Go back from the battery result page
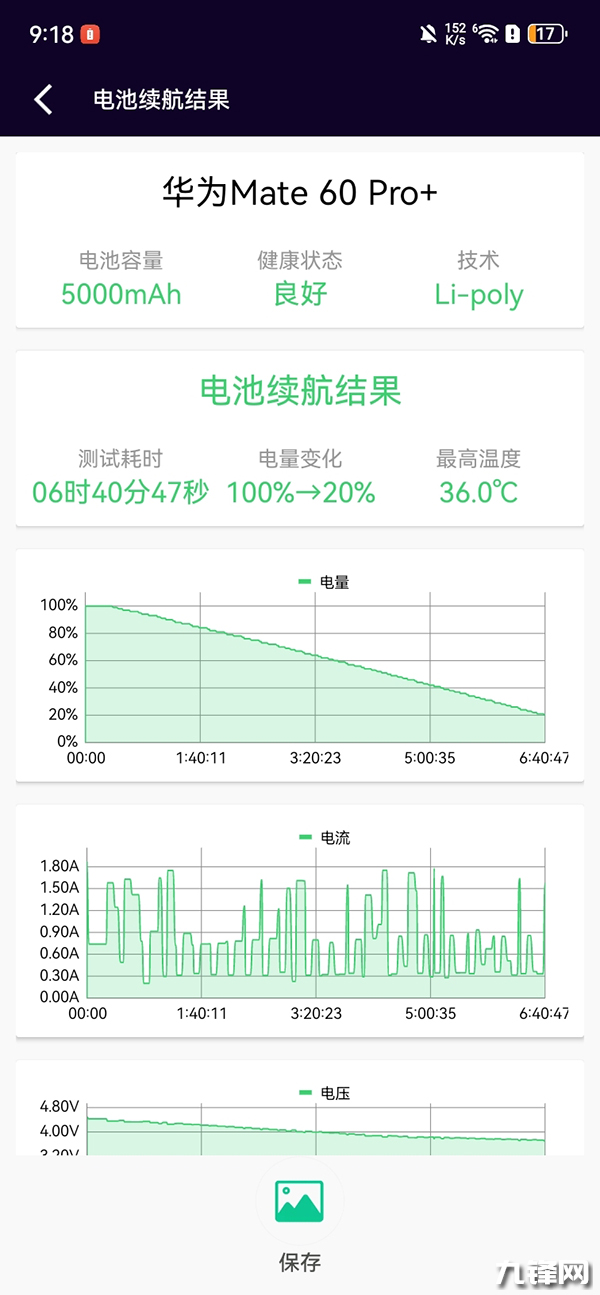Viewport: 600px width, 1295px height. click(43, 100)
